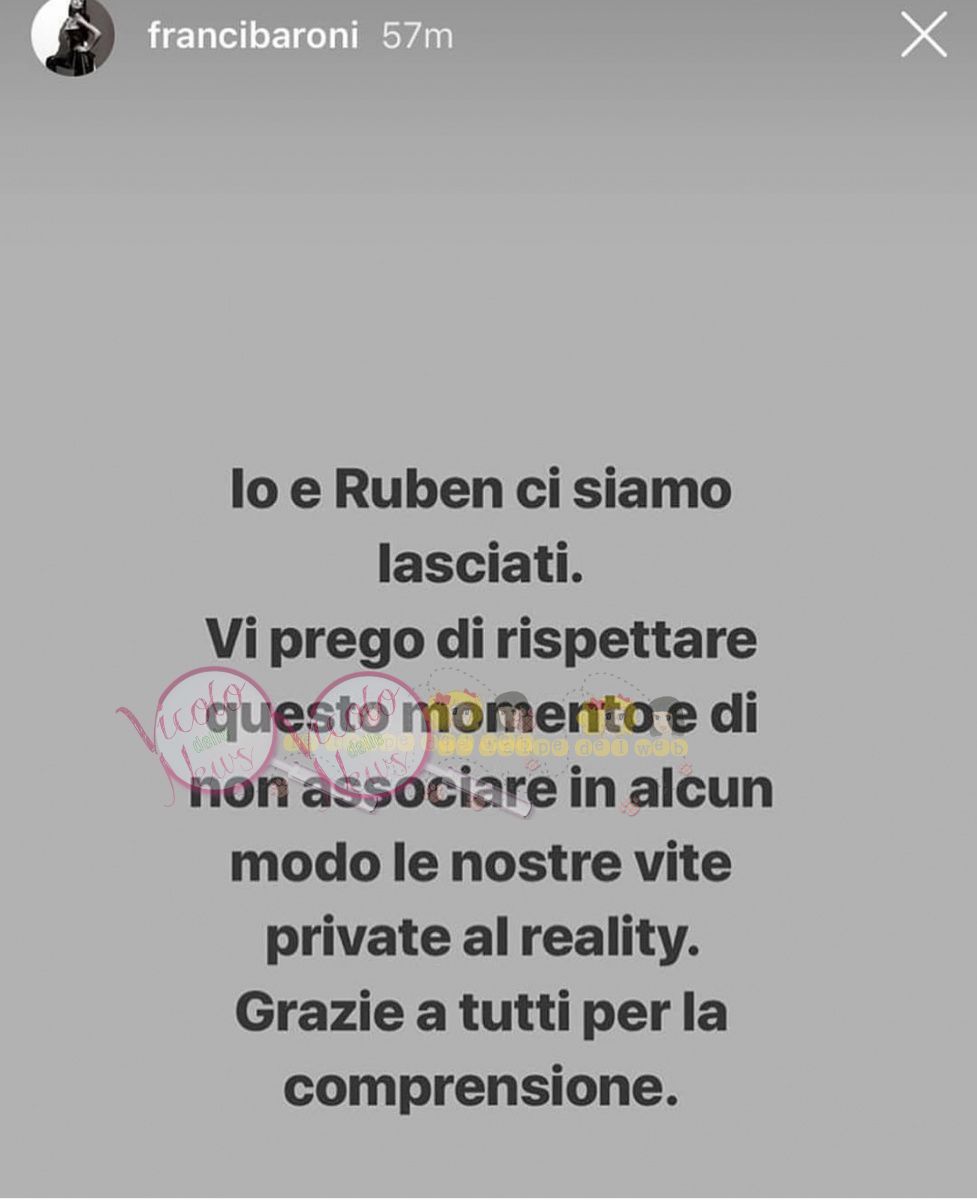977x1200 pixels.
Task: Close the story with the X
Action: point(923,36)
